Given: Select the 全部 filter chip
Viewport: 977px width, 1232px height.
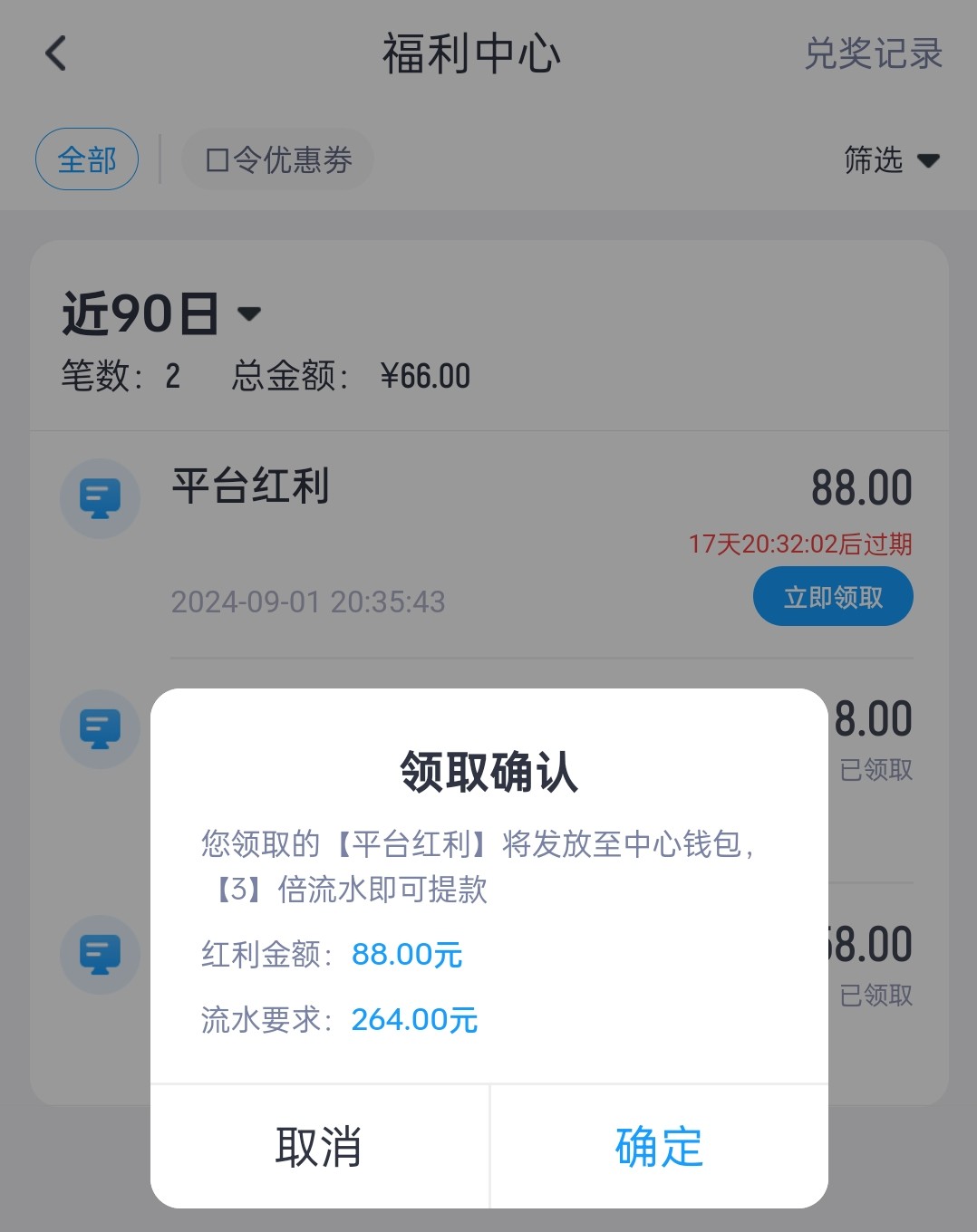Looking at the screenshot, I should pos(87,160).
